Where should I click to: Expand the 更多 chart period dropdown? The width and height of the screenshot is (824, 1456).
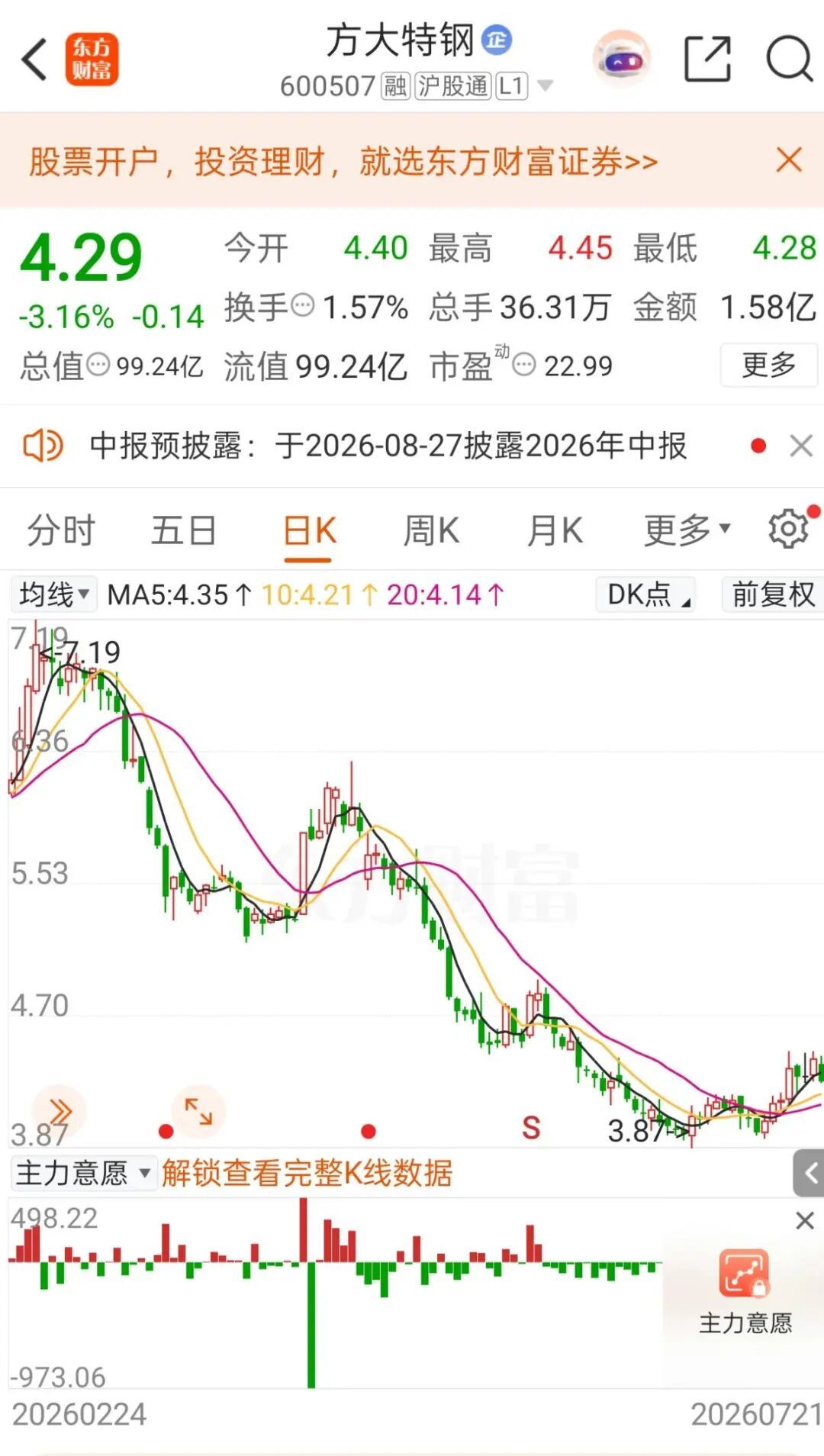coord(687,530)
